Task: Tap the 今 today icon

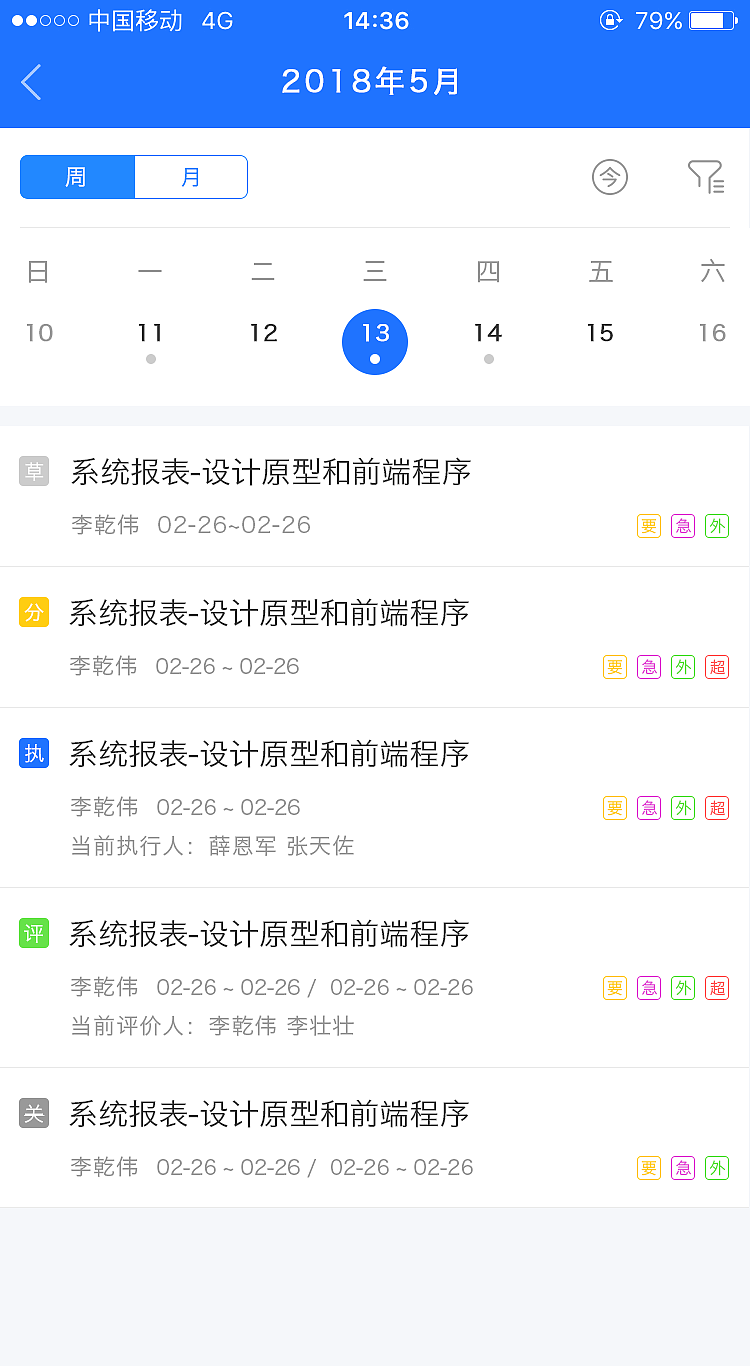Action: point(609,177)
